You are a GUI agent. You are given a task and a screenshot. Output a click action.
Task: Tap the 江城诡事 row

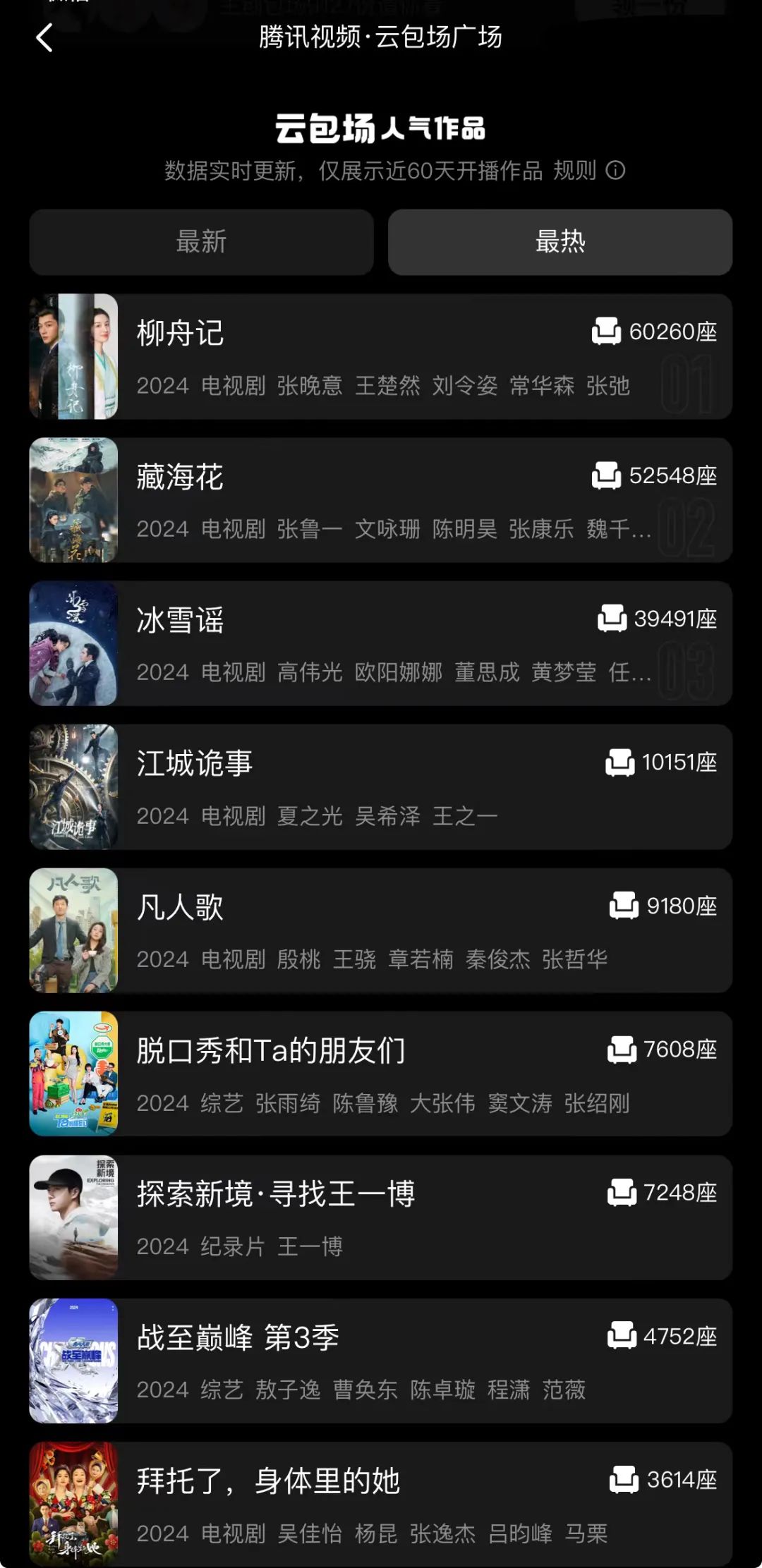pos(381,786)
